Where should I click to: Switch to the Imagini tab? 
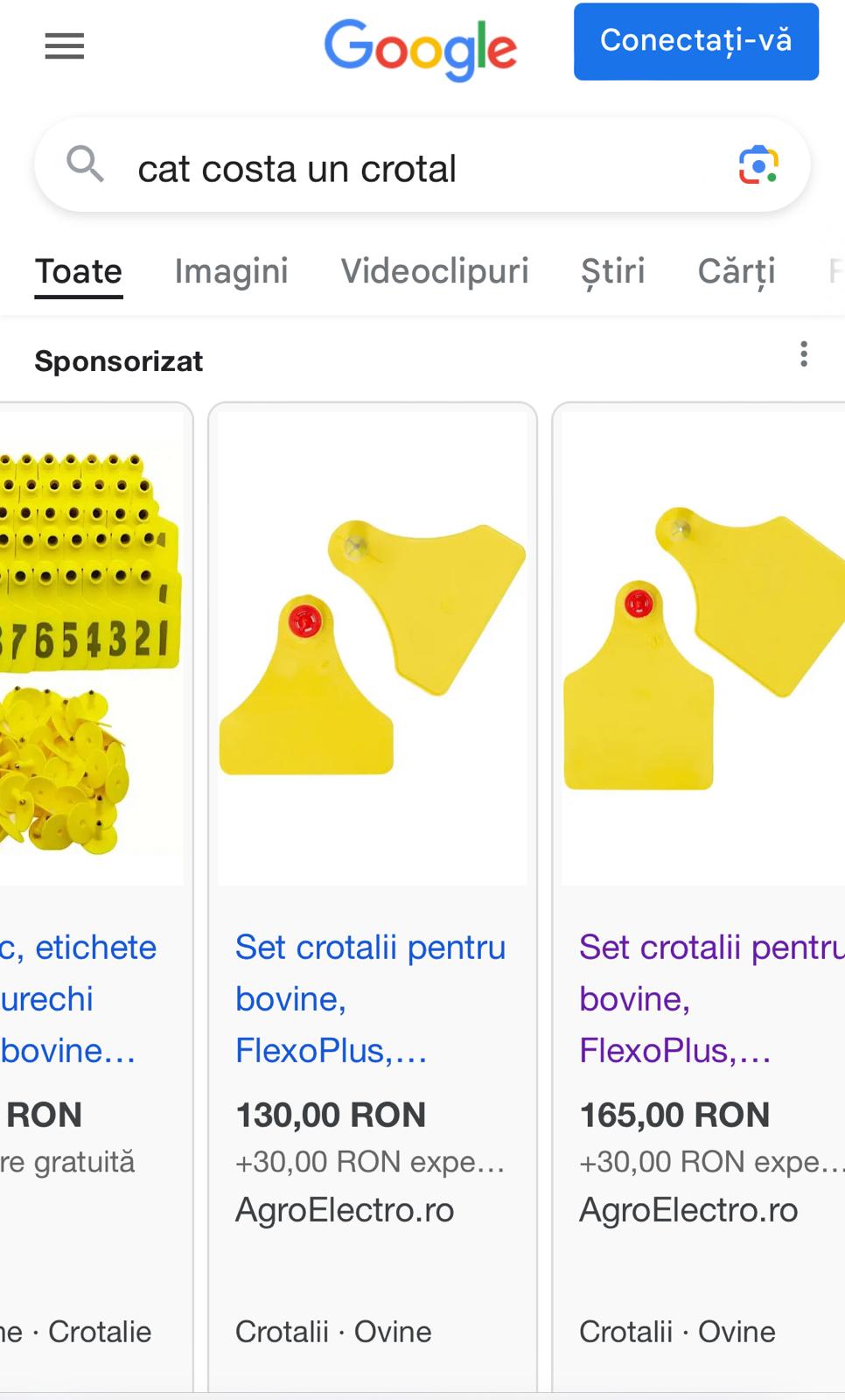tap(231, 271)
